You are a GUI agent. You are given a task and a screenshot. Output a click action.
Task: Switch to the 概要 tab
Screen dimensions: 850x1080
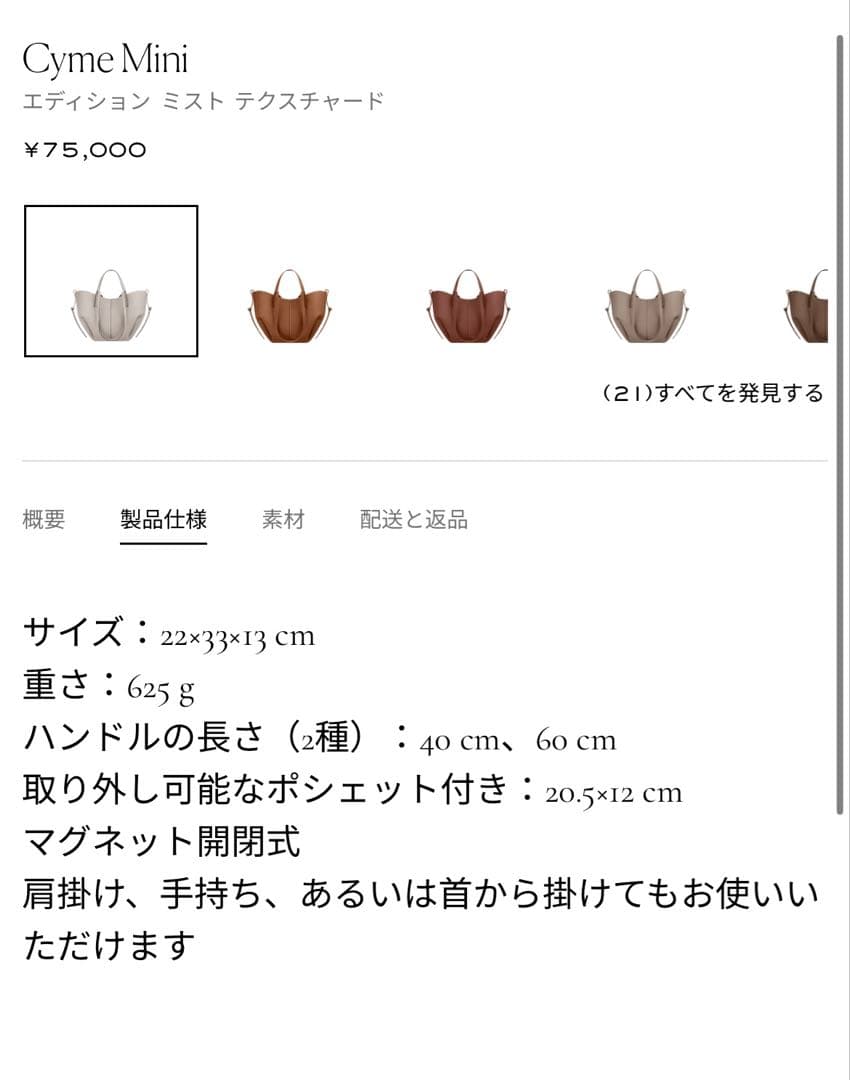coord(44,519)
